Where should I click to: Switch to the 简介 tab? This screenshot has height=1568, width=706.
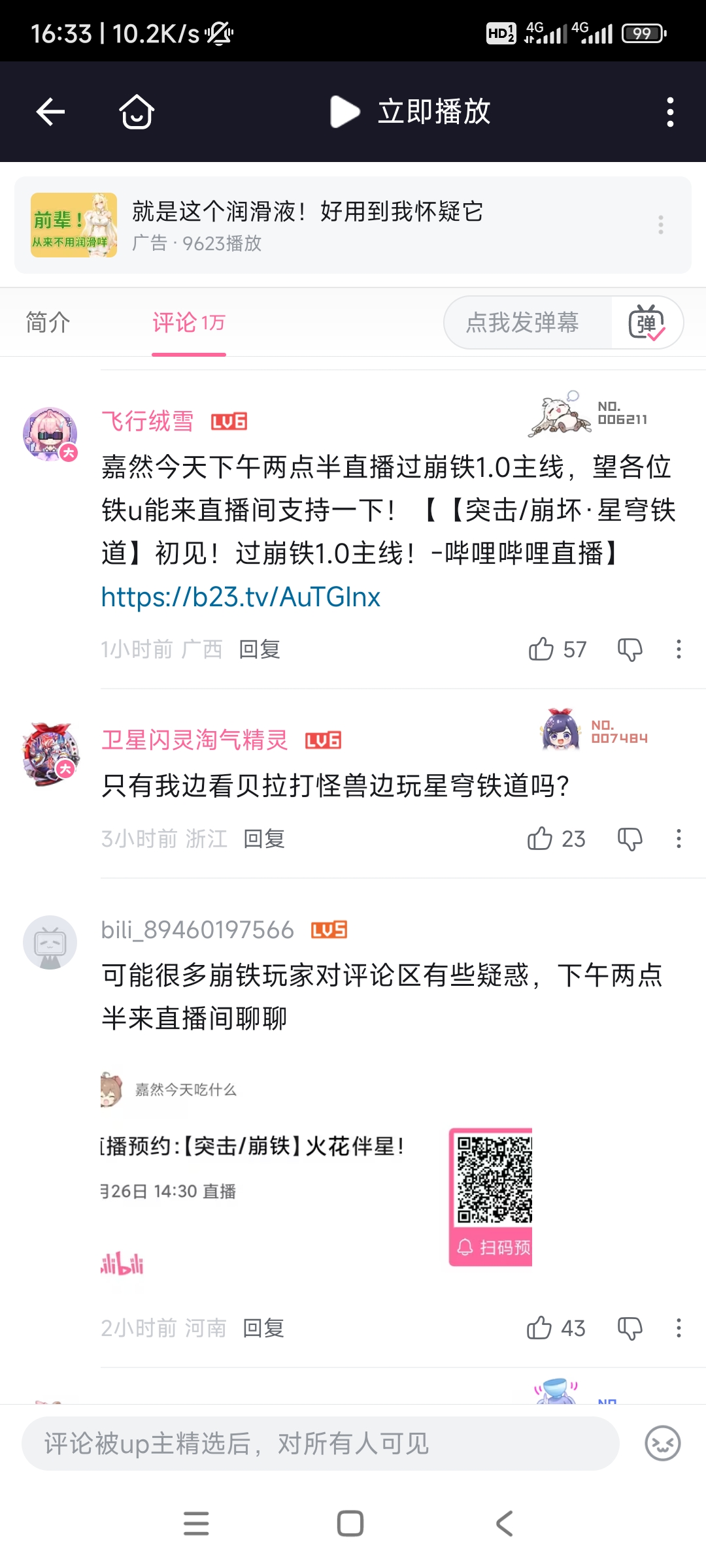point(48,322)
